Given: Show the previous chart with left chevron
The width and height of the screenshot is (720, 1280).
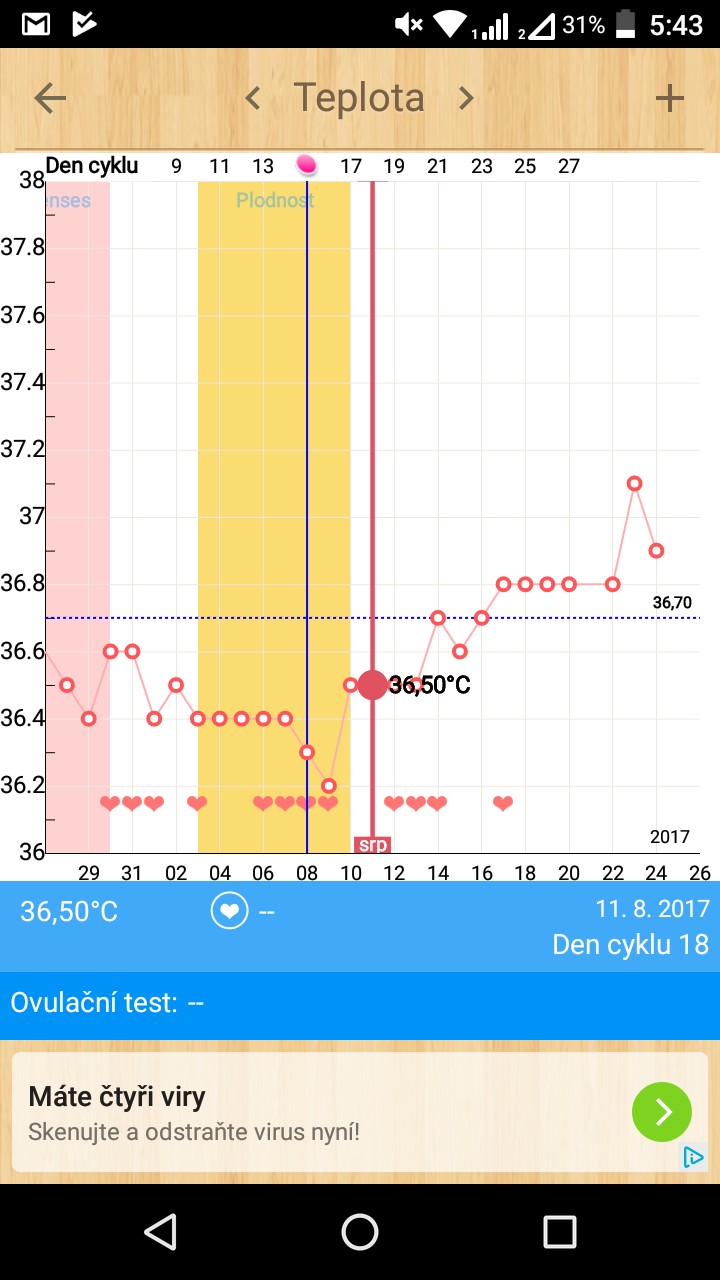Looking at the screenshot, I should click(x=253, y=98).
